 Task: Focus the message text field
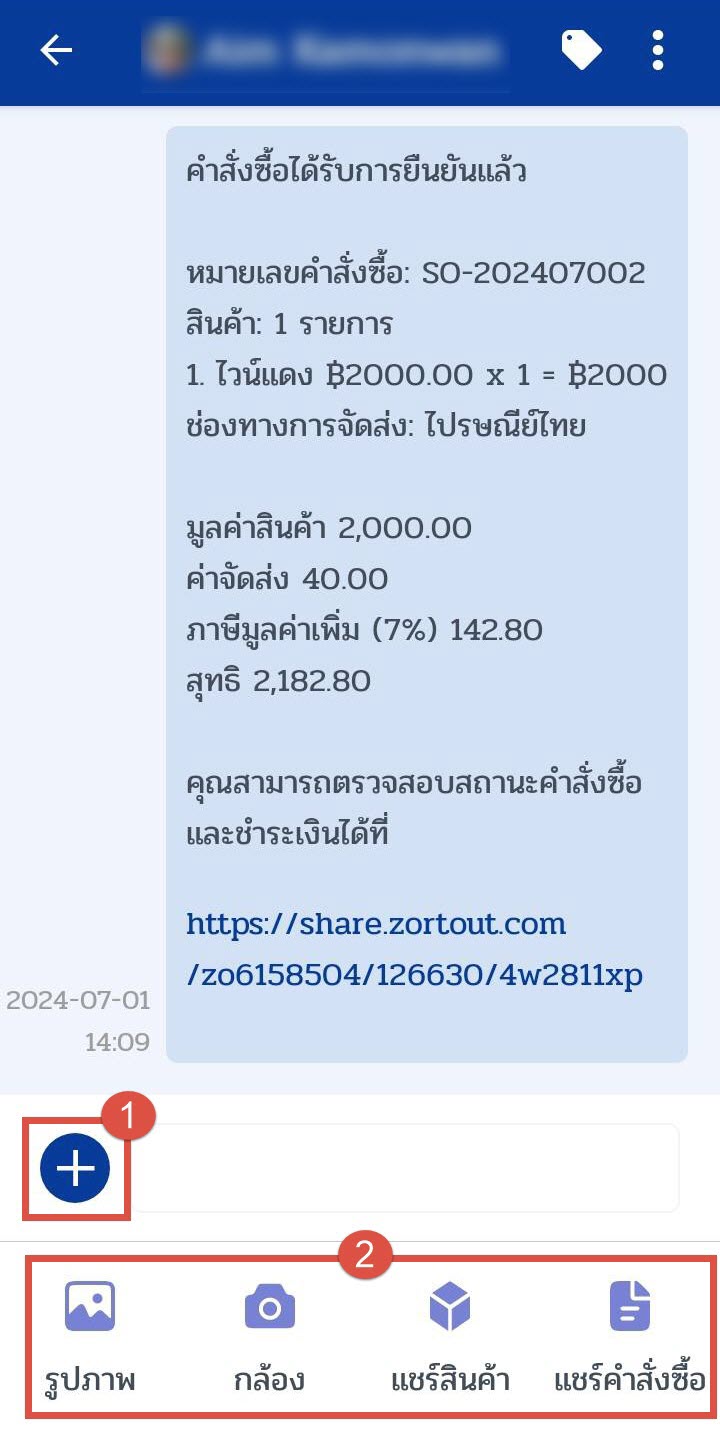[410, 1167]
